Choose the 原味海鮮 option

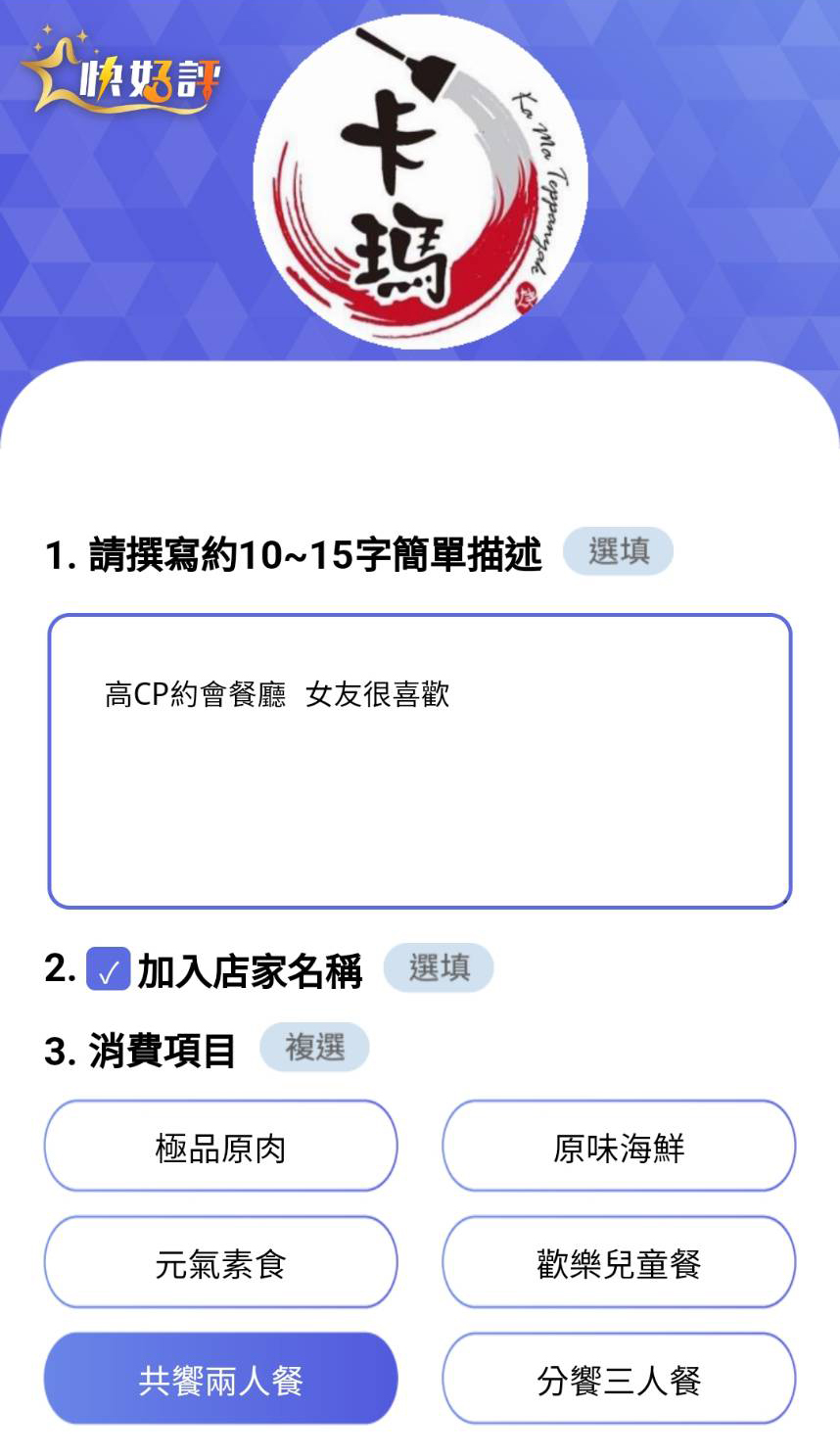click(x=618, y=1147)
